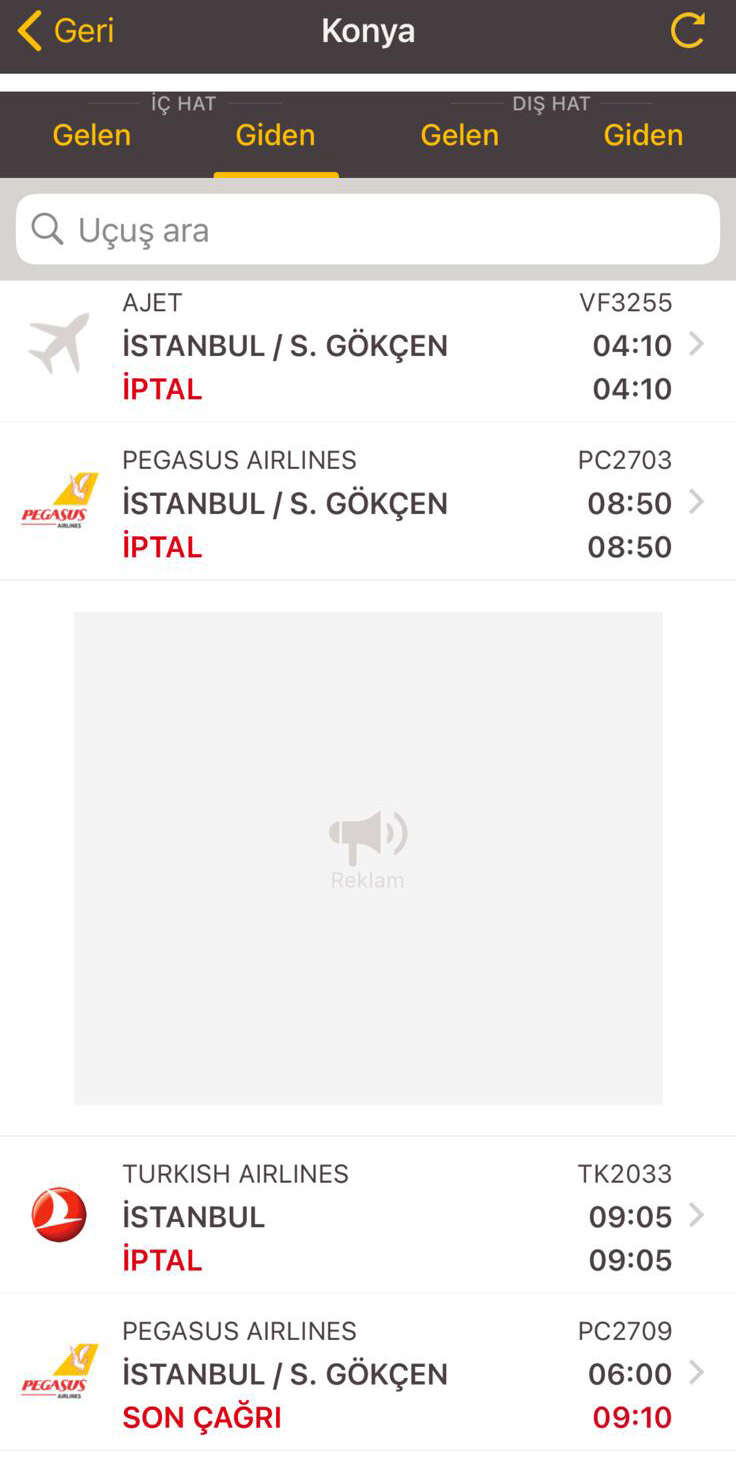Open details chevron for flight TK2033
This screenshot has width=736, height=1460.
point(696,1215)
